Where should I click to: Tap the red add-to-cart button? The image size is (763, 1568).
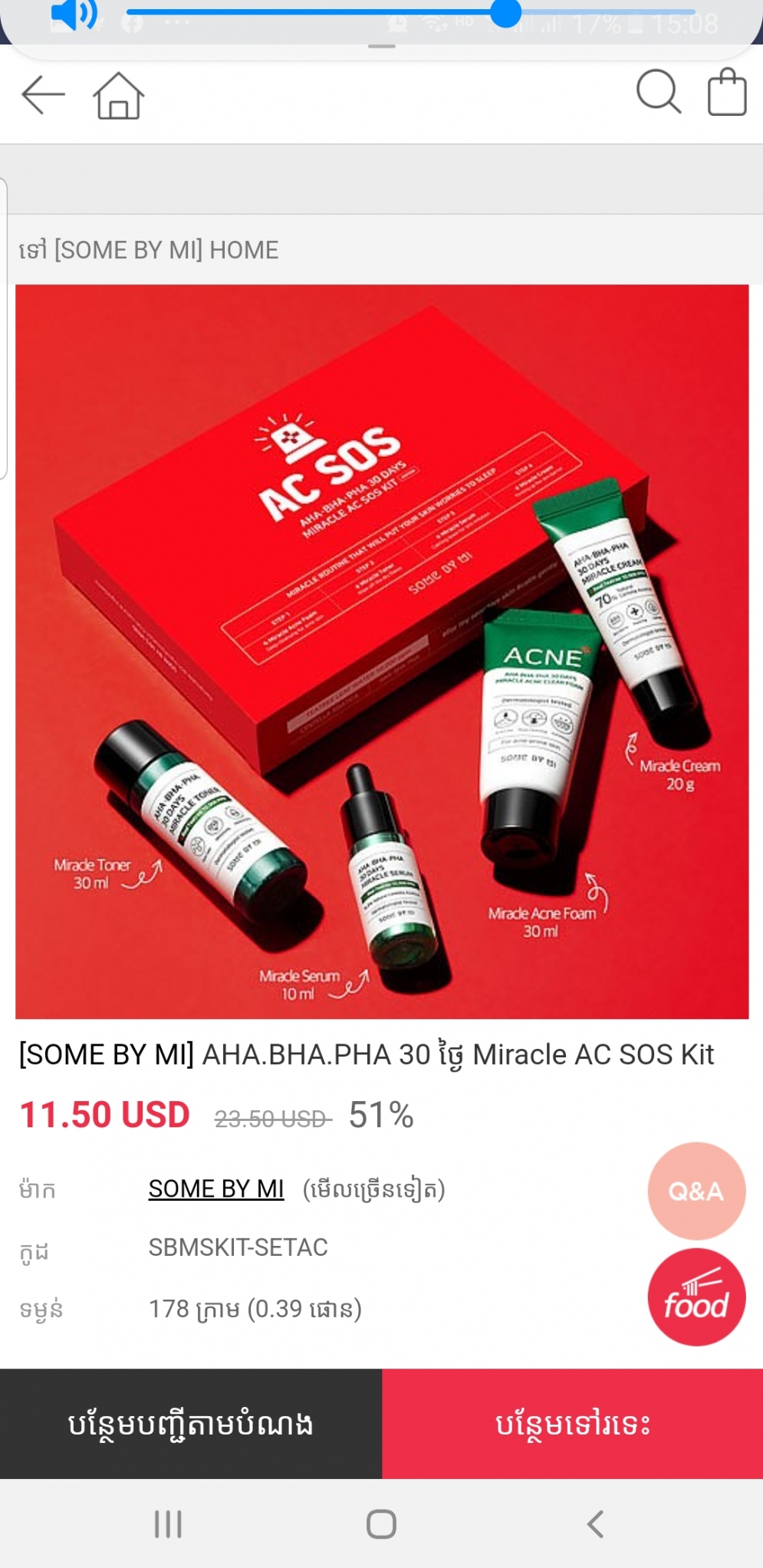pos(572,1424)
